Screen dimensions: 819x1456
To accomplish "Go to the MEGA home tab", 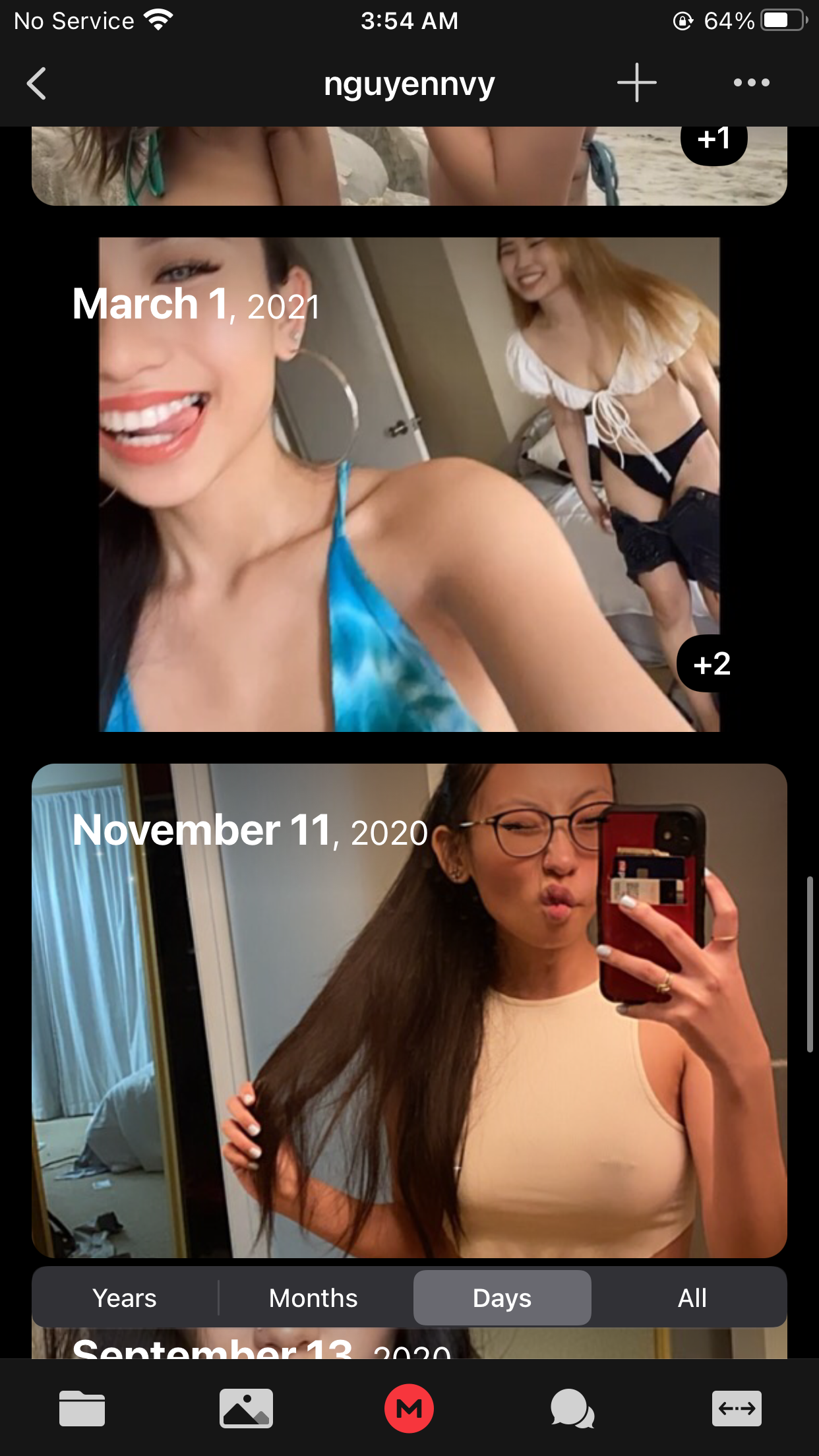I will 409,1409.
